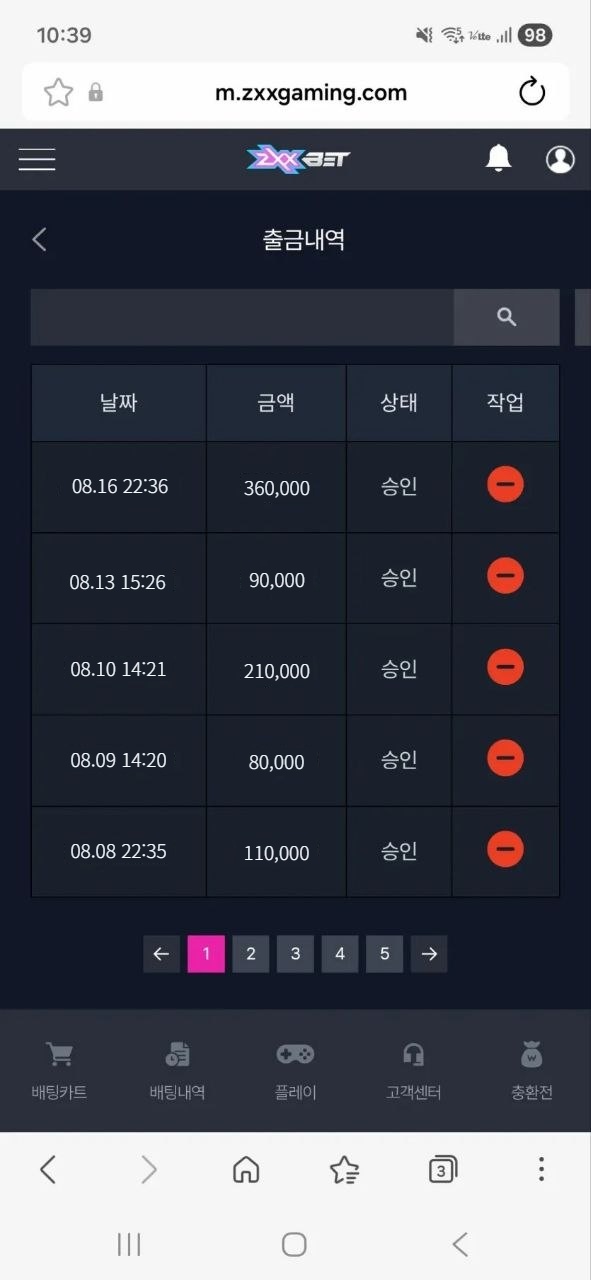Image resolution: width=591 pixels, height=1280 pixels.
Task: Remove the 90,000 withdrawal entry
Action: click(505, 576)
